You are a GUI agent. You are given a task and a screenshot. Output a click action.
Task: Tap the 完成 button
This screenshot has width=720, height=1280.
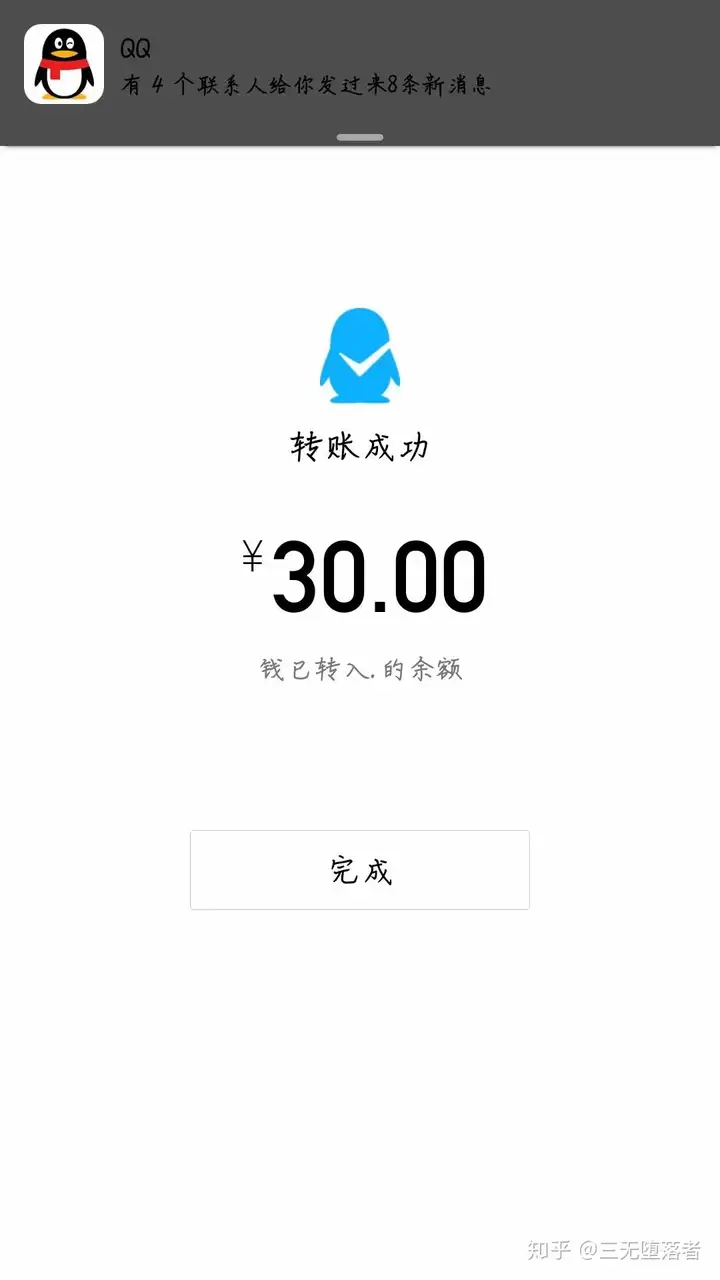click(x=360, y=870)
